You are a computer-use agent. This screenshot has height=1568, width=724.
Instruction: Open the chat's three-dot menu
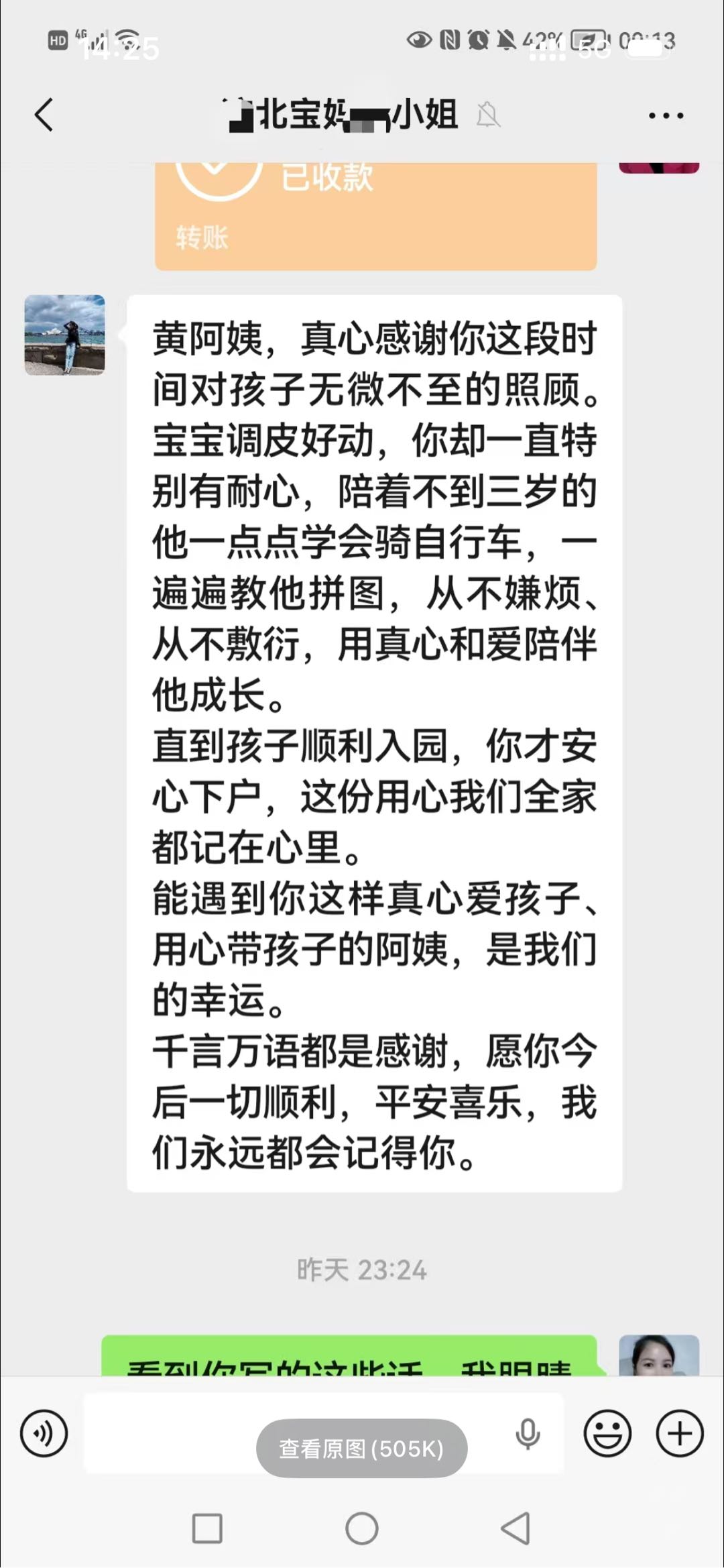[x=666, y=115]
